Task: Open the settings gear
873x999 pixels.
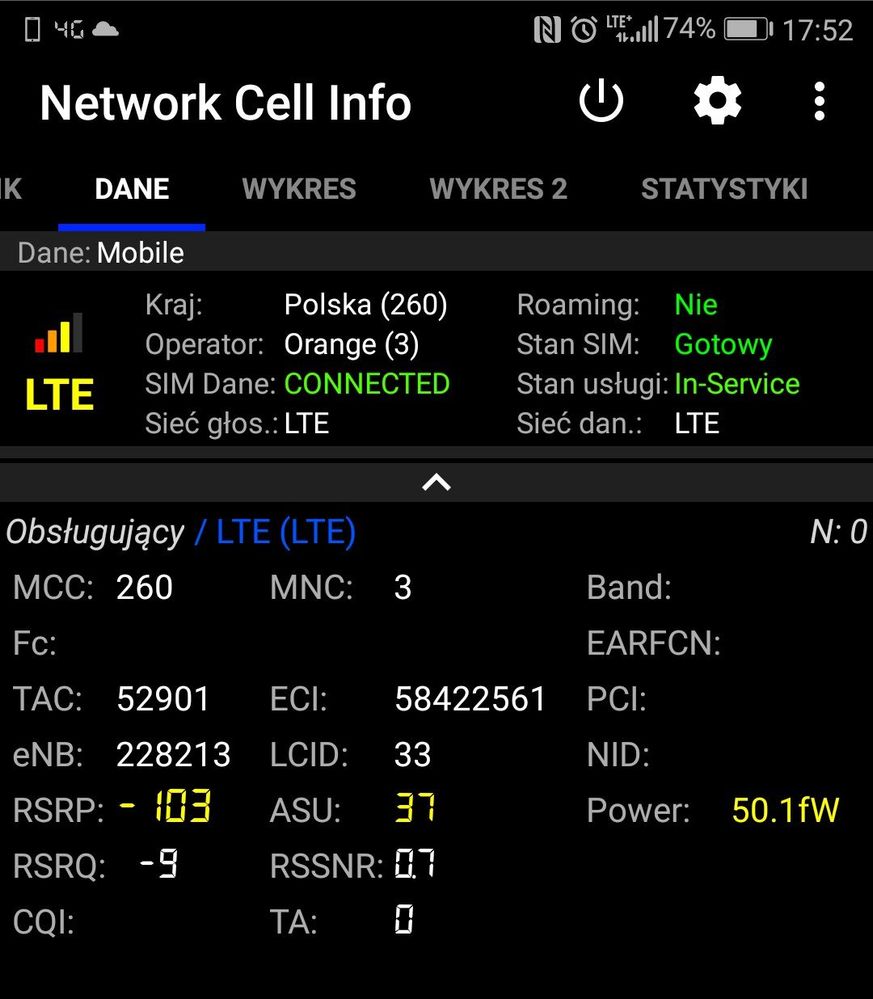Action: 717,102
